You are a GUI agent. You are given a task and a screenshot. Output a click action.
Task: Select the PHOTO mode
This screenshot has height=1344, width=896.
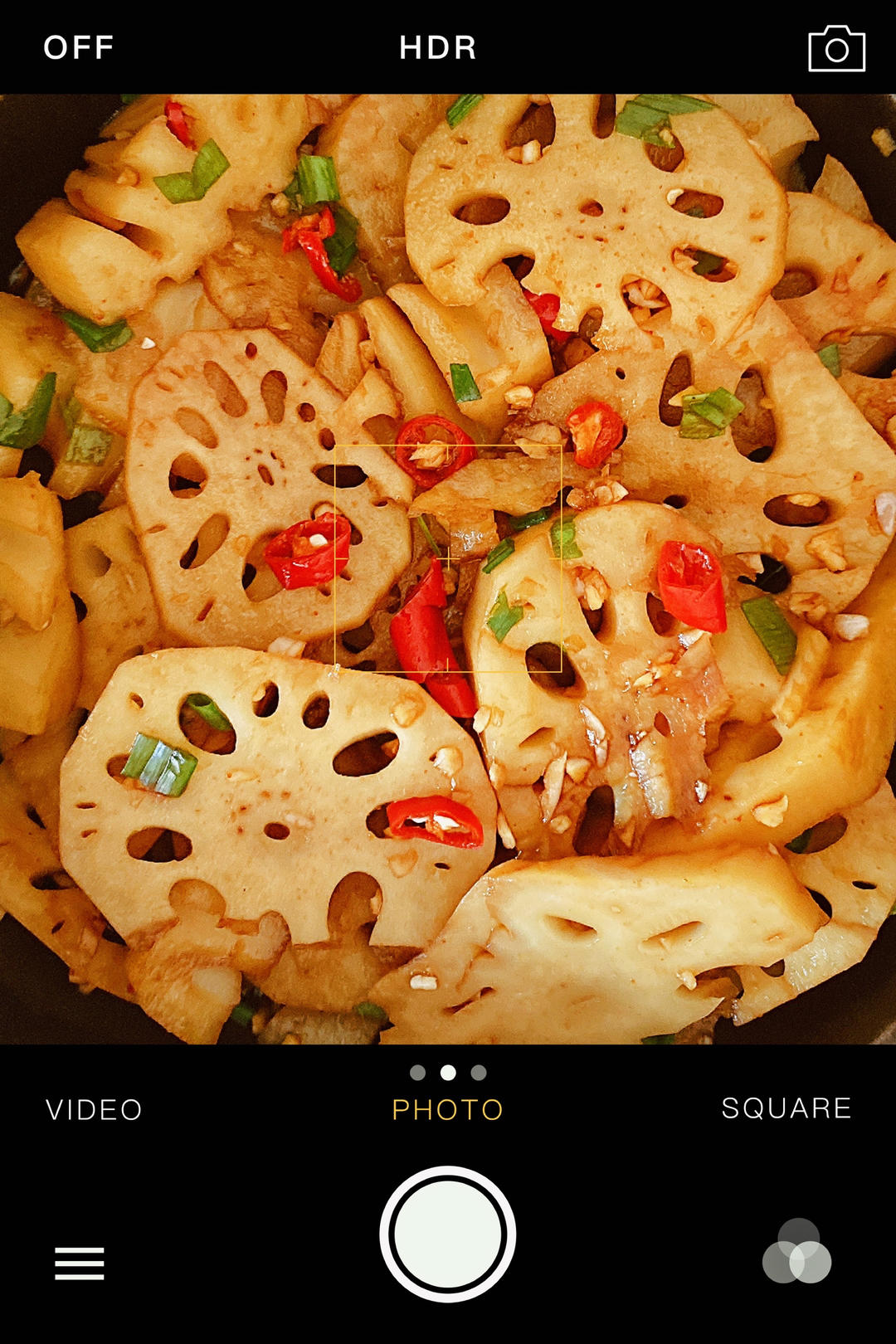447,1109
